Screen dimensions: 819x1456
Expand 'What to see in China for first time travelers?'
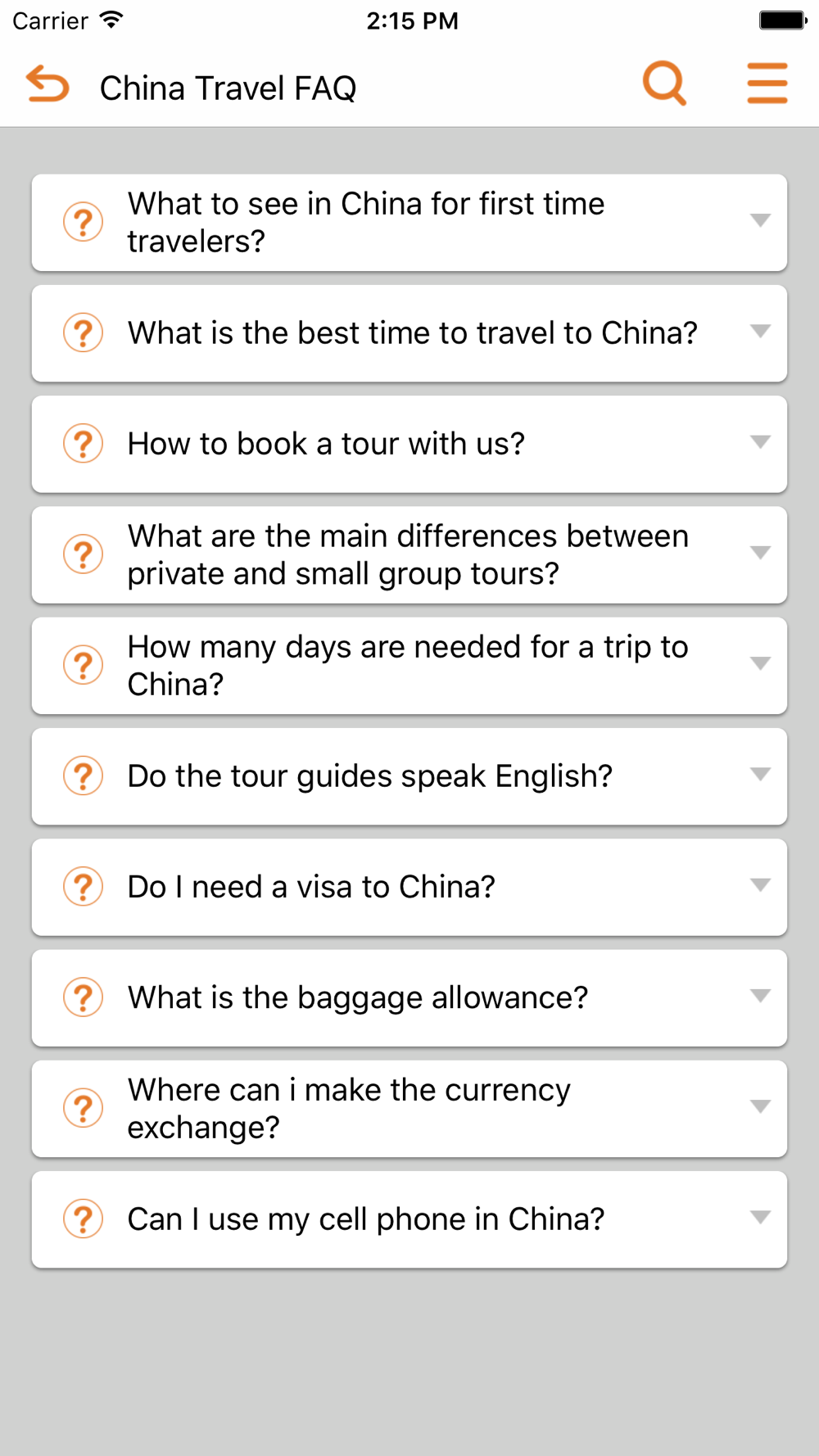(409, 223)
